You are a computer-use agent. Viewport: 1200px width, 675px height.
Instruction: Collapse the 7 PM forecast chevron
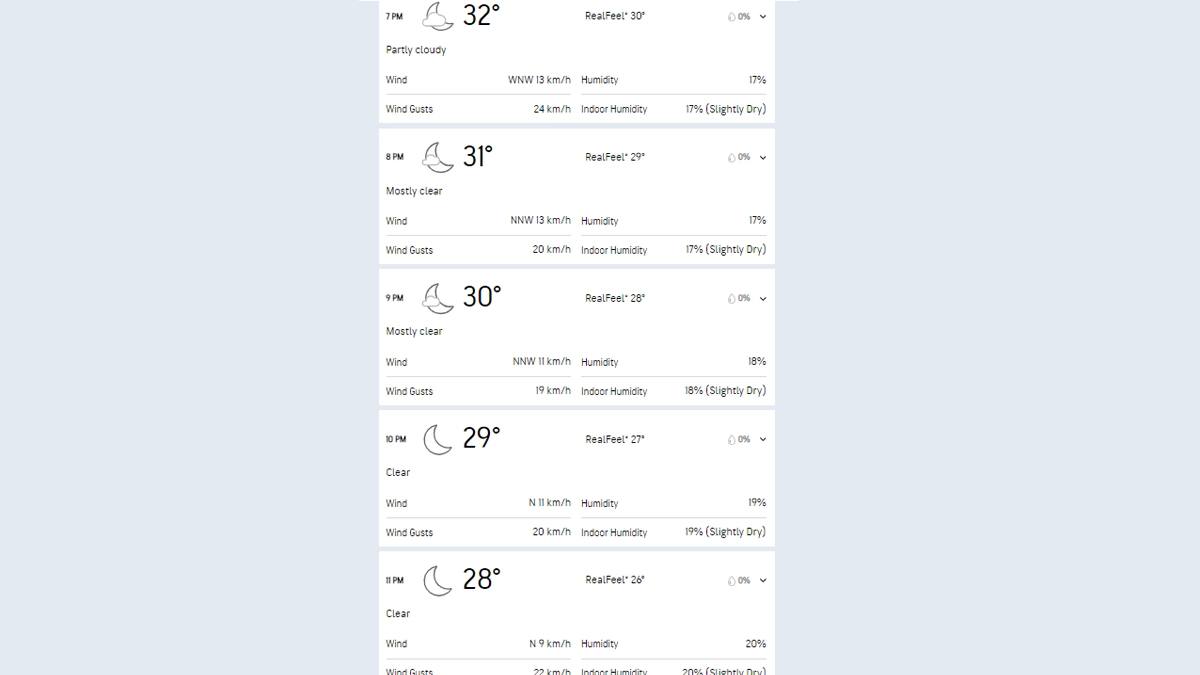click(x=763, y=17)
